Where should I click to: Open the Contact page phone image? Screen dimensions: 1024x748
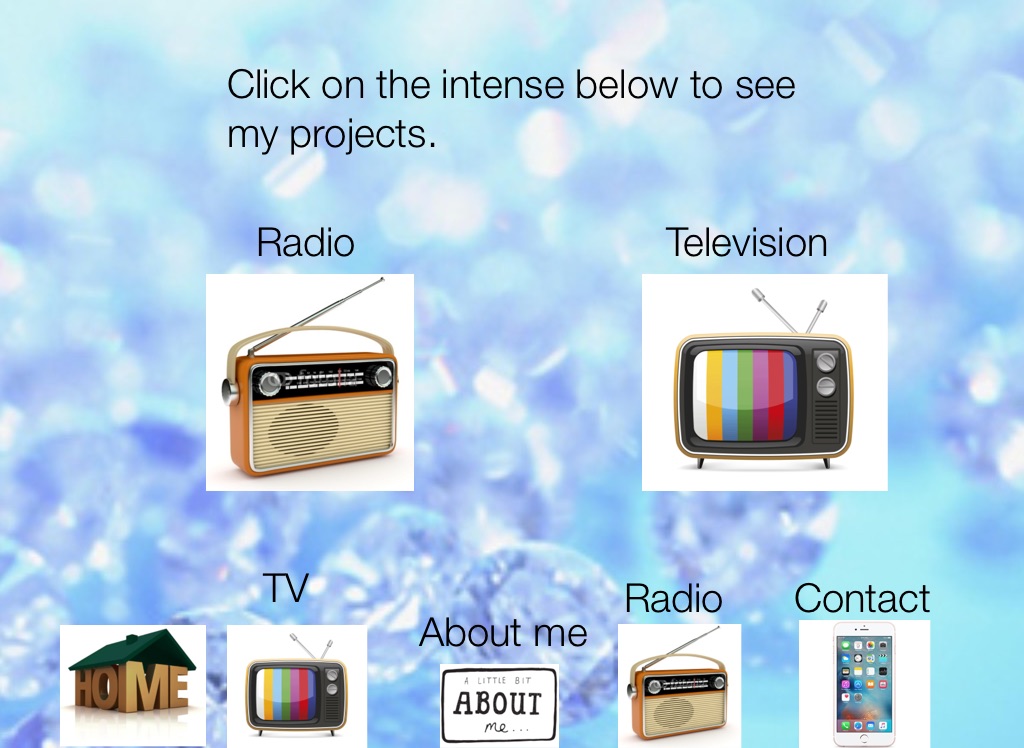tap(864, 683)
